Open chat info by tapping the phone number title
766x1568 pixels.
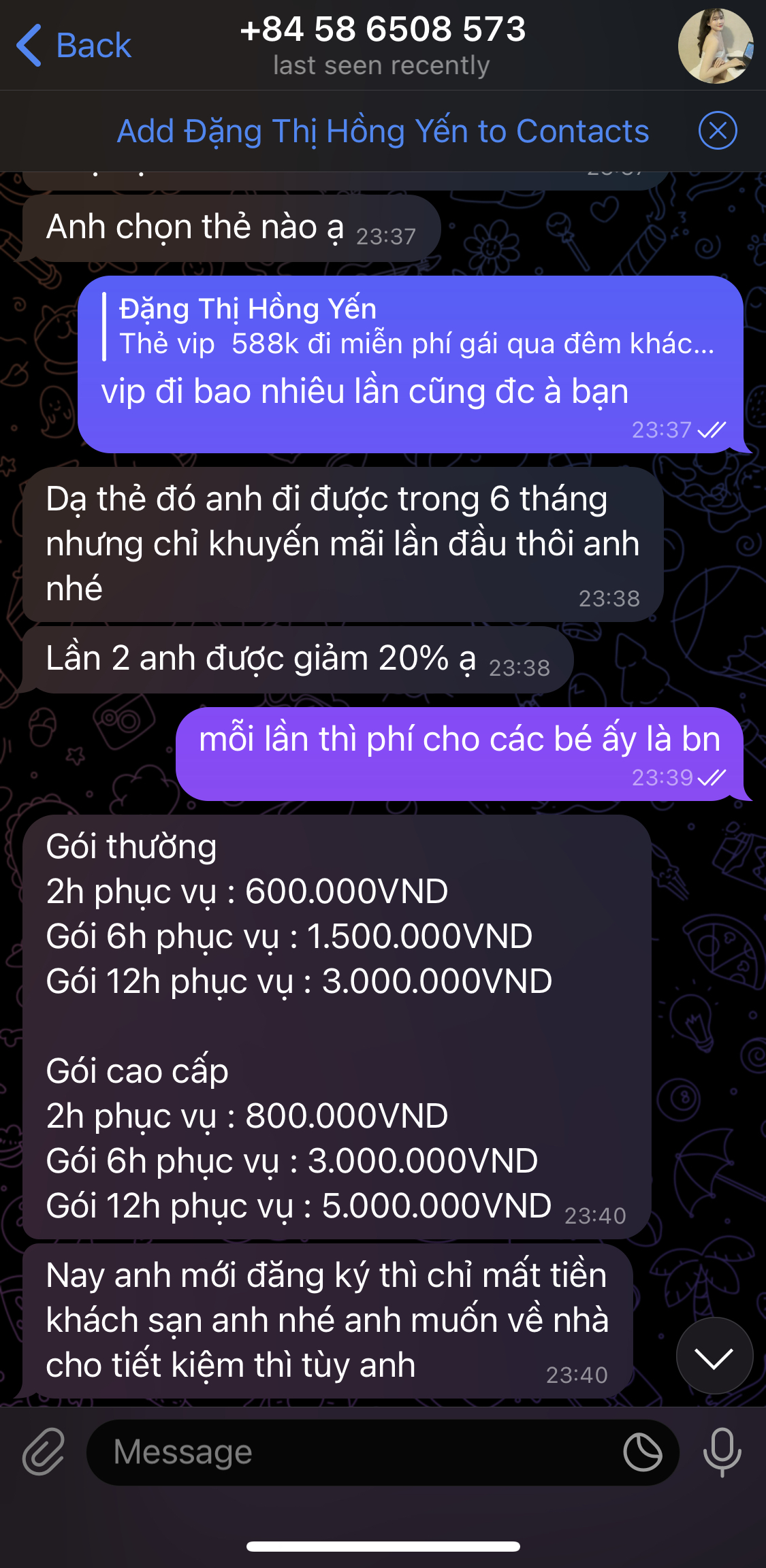click(383, 30)
